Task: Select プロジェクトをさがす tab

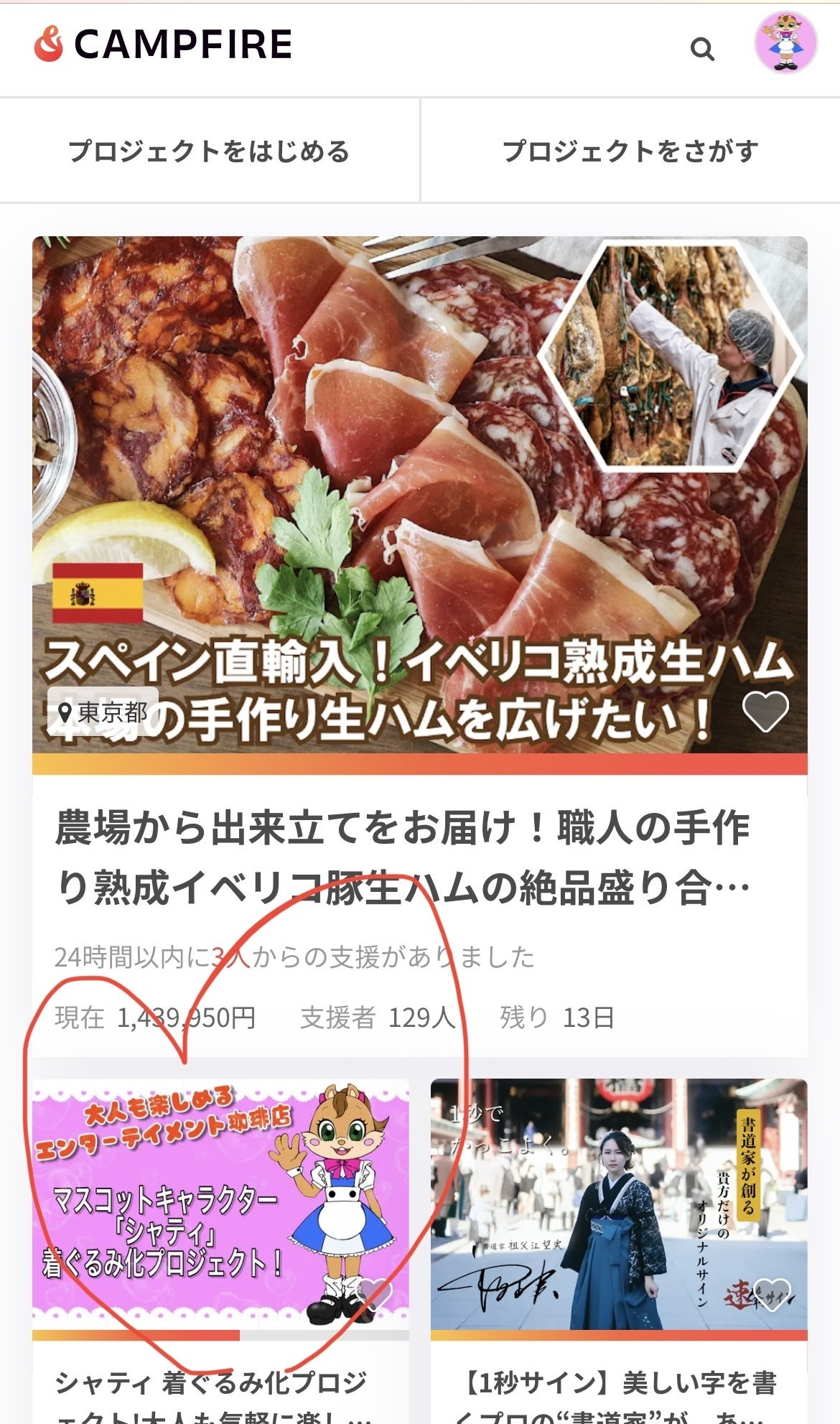Action: click(630, 152)
